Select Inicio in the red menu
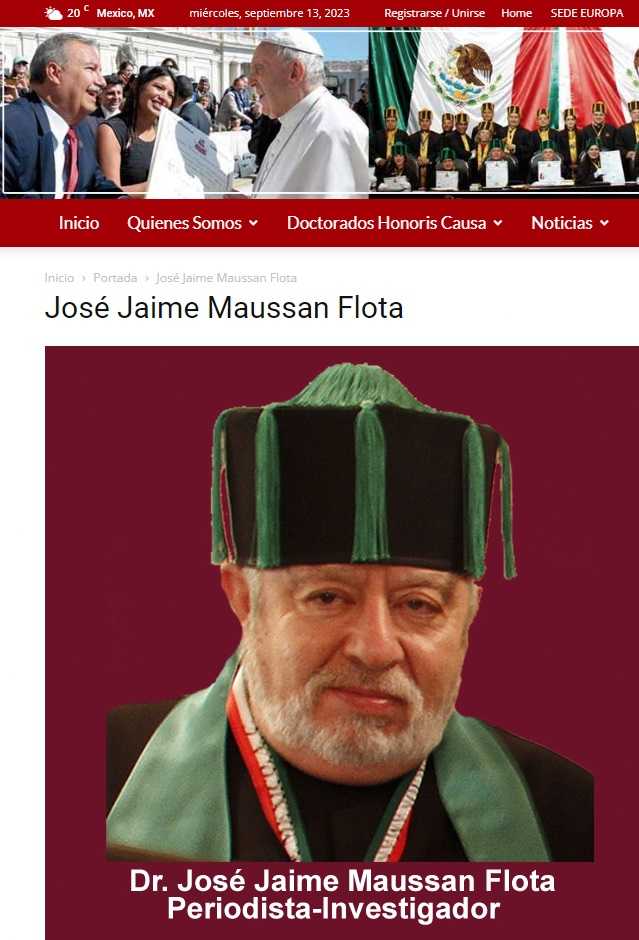This screenshot has height=940, width=639. point(79,223)
